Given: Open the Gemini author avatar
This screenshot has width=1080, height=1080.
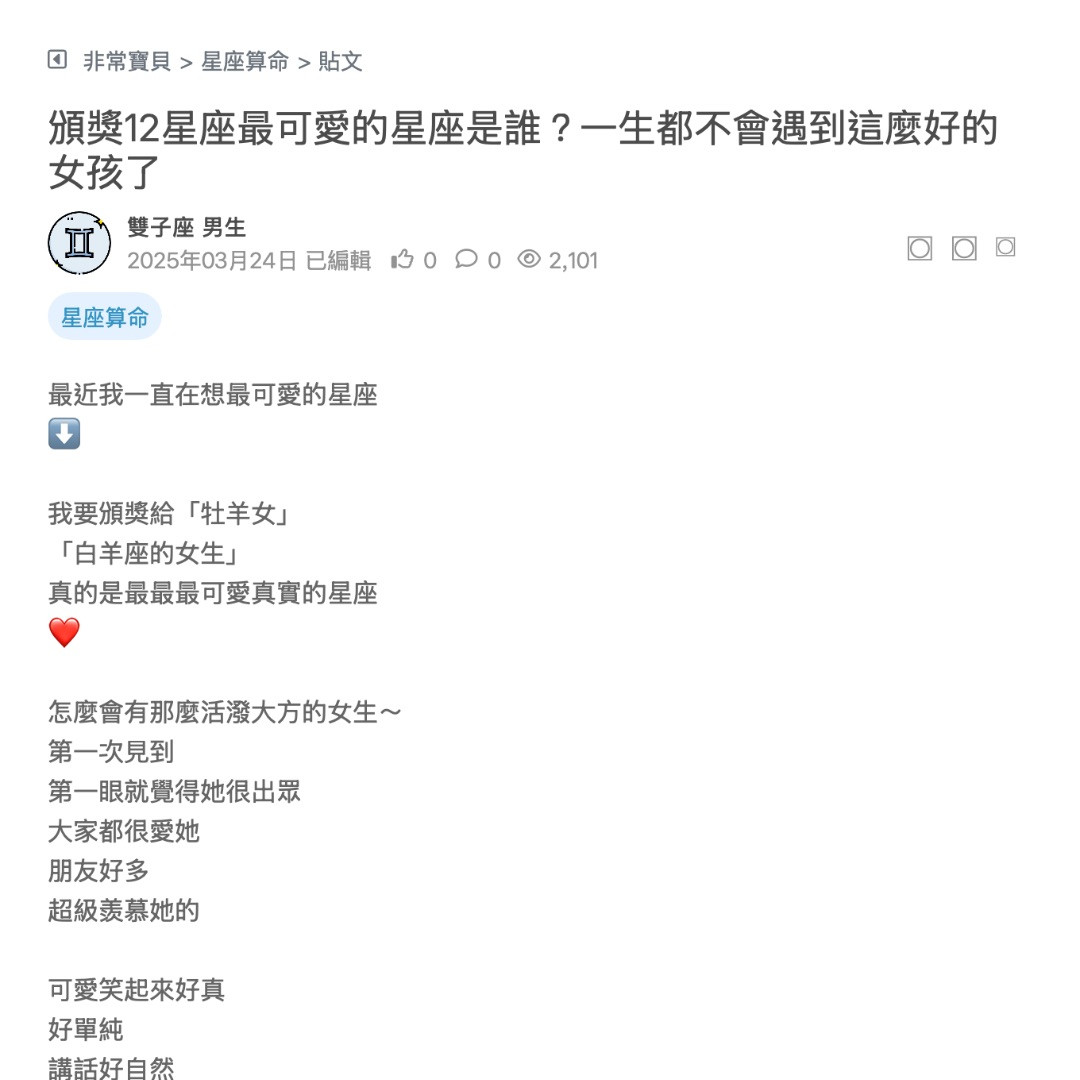Looking at the screenshot, I should coord(79,243).
